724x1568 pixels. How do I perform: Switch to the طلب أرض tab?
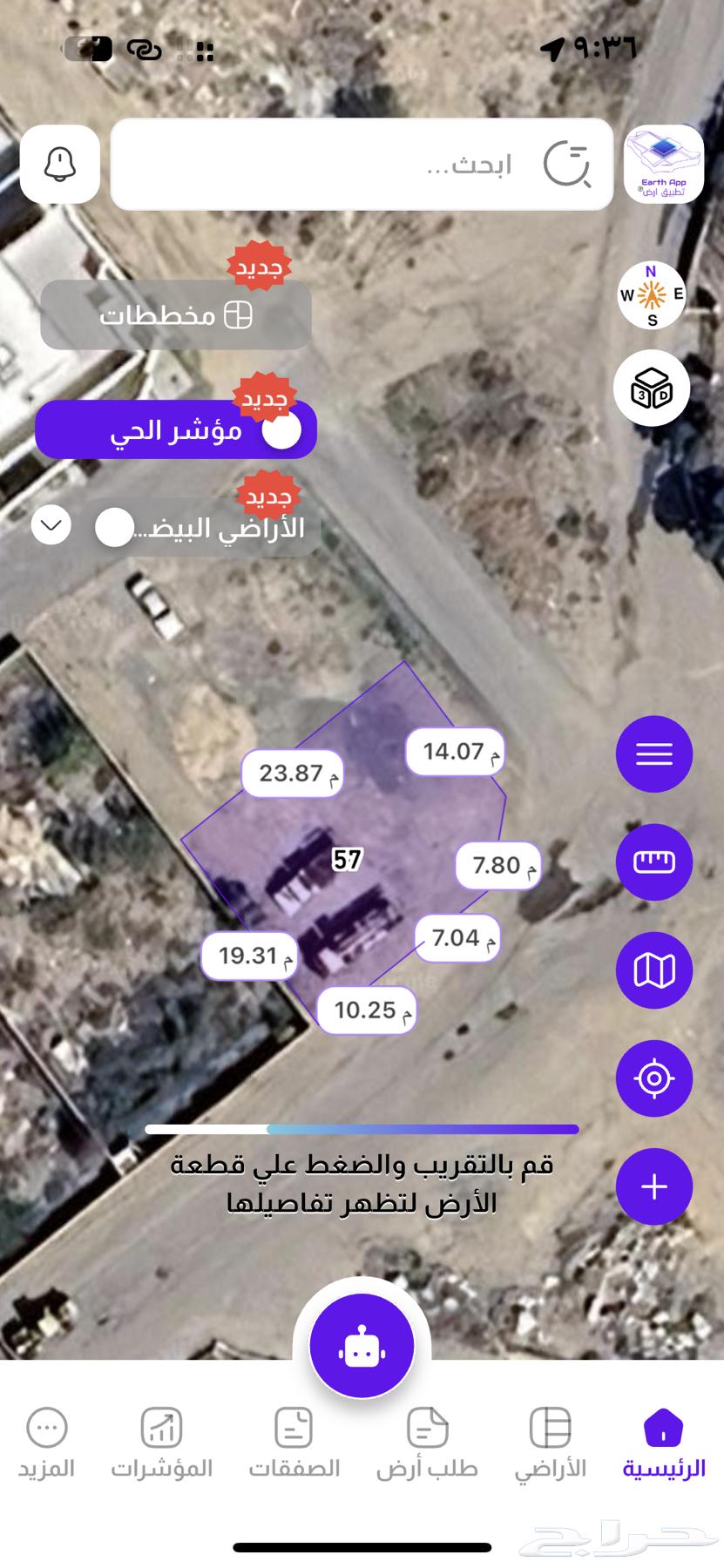[427, 1444]
